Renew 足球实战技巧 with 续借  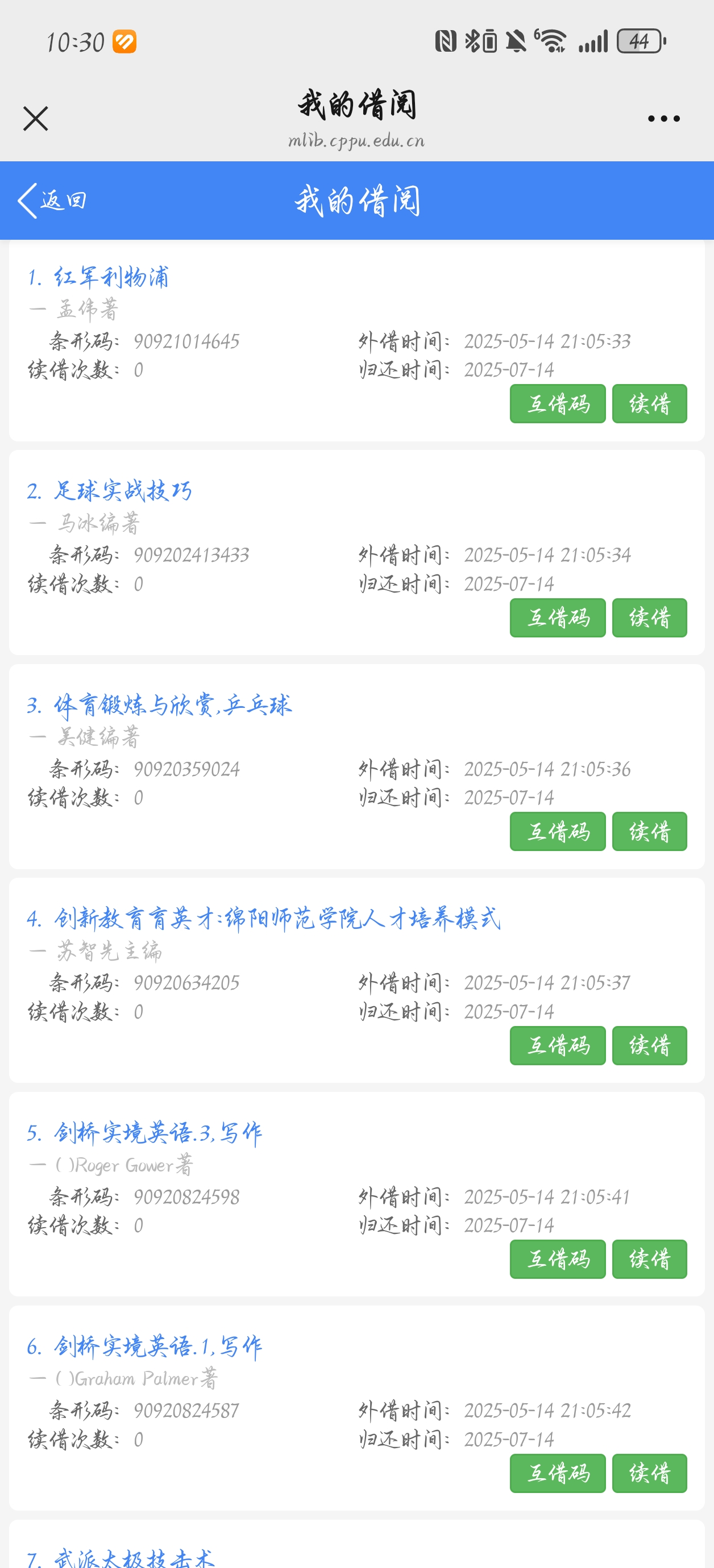(649, 618)
